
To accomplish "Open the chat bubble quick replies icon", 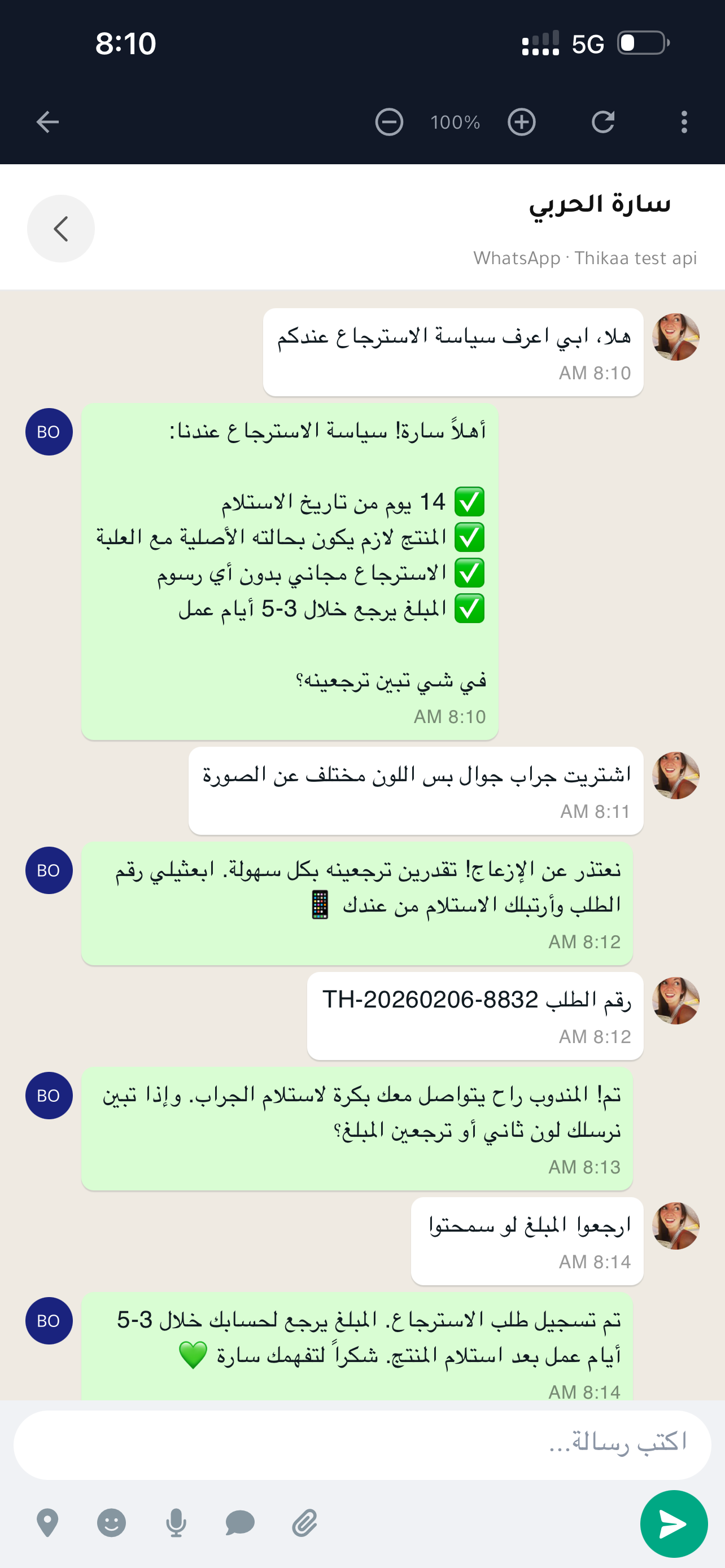I will [x=240, y=1523].
